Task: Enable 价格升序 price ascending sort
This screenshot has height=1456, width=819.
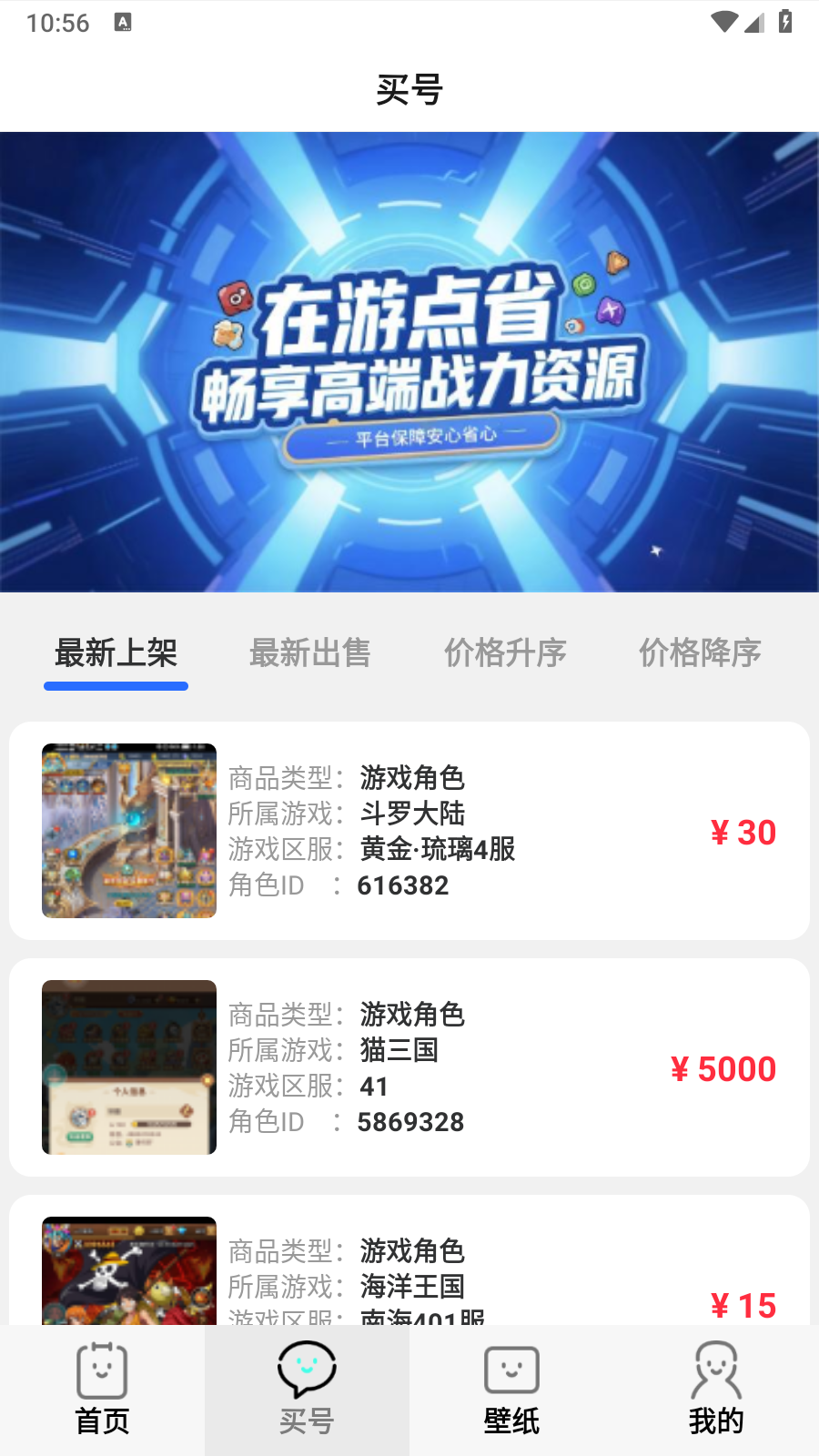Action: [x=507, y=653]
